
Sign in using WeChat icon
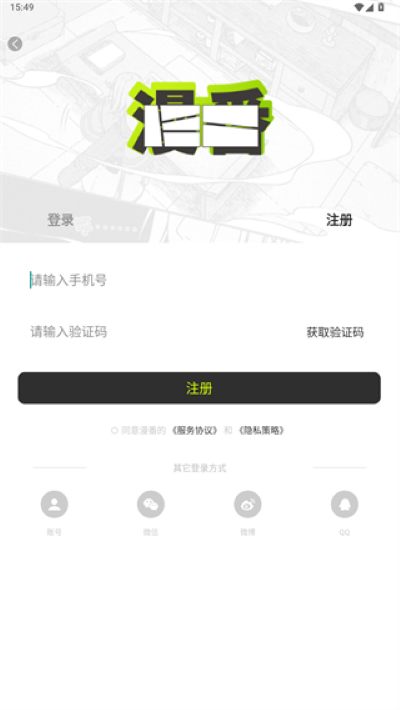151,504
